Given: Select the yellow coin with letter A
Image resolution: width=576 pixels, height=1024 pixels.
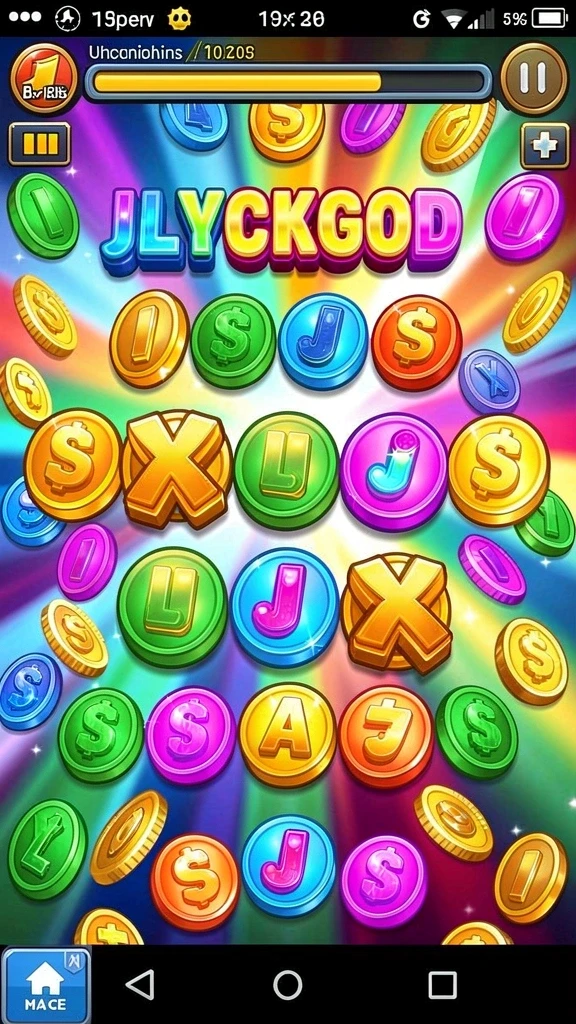Looking at the screenshot, I should [287, 736].
